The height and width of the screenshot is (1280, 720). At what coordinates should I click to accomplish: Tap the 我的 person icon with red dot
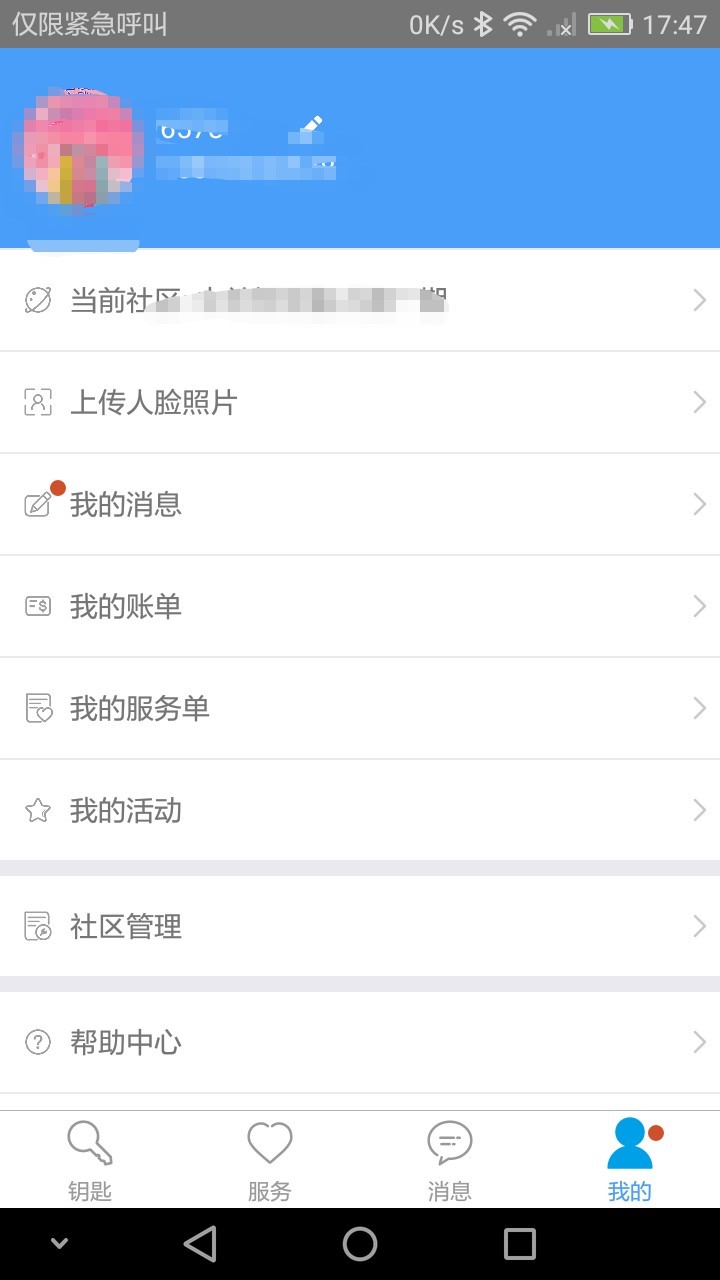click(x=629, y=1140)
